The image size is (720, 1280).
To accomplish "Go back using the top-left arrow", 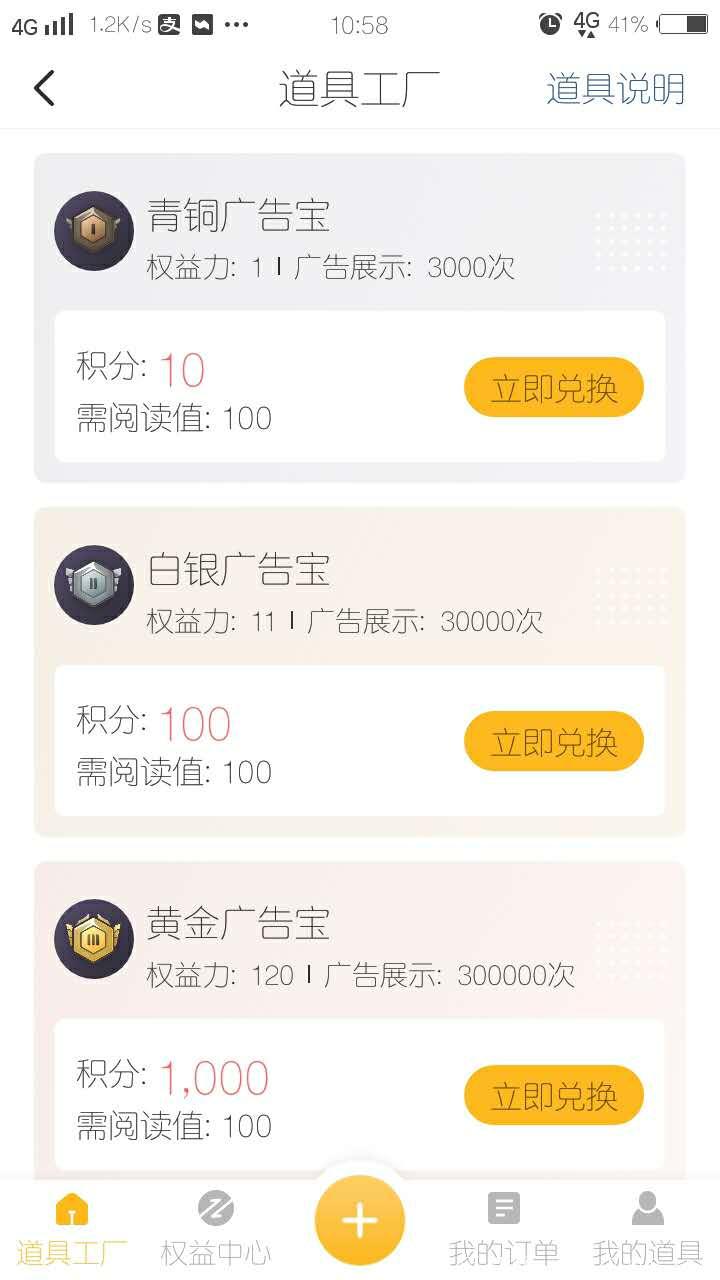I will (44, 88).
